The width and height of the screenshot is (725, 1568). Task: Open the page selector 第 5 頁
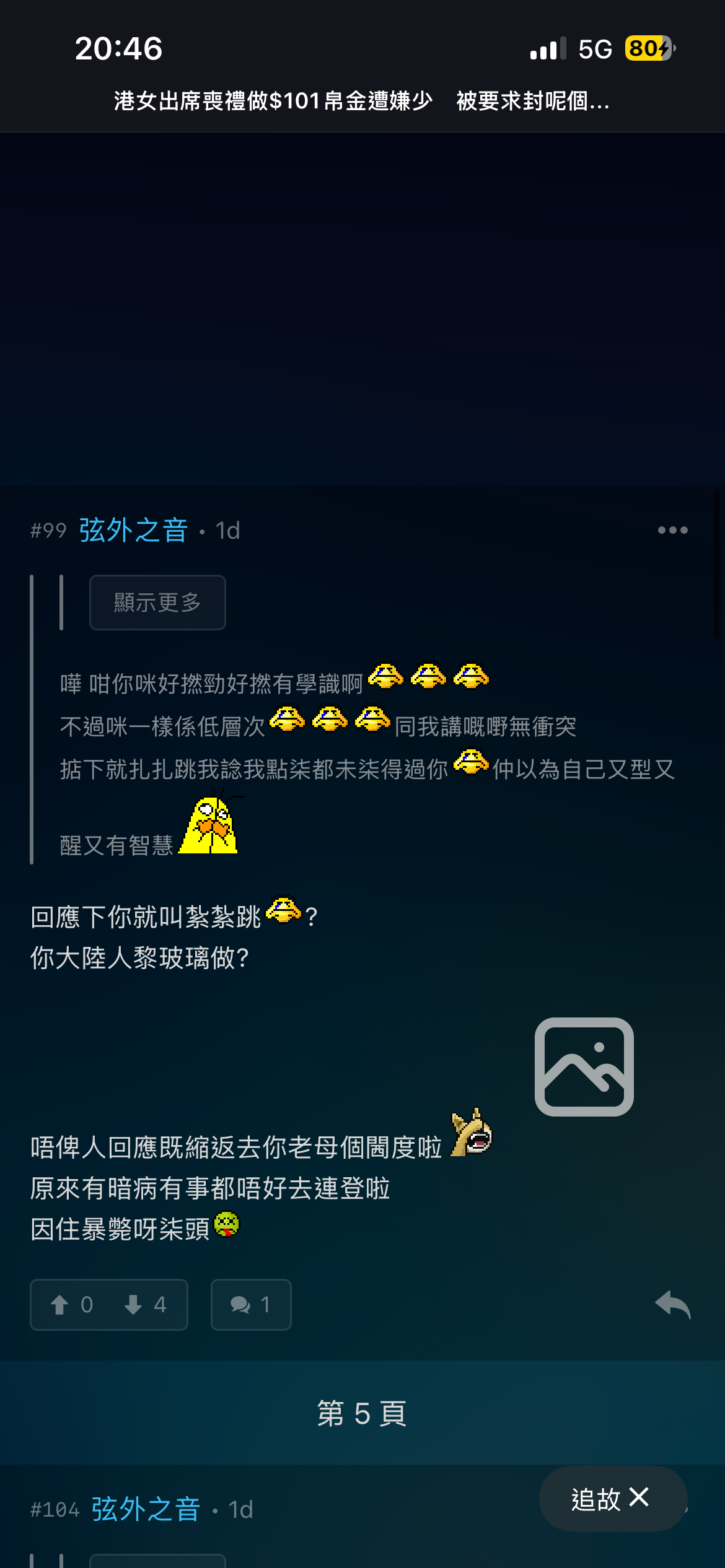(x=362, y=1413)
